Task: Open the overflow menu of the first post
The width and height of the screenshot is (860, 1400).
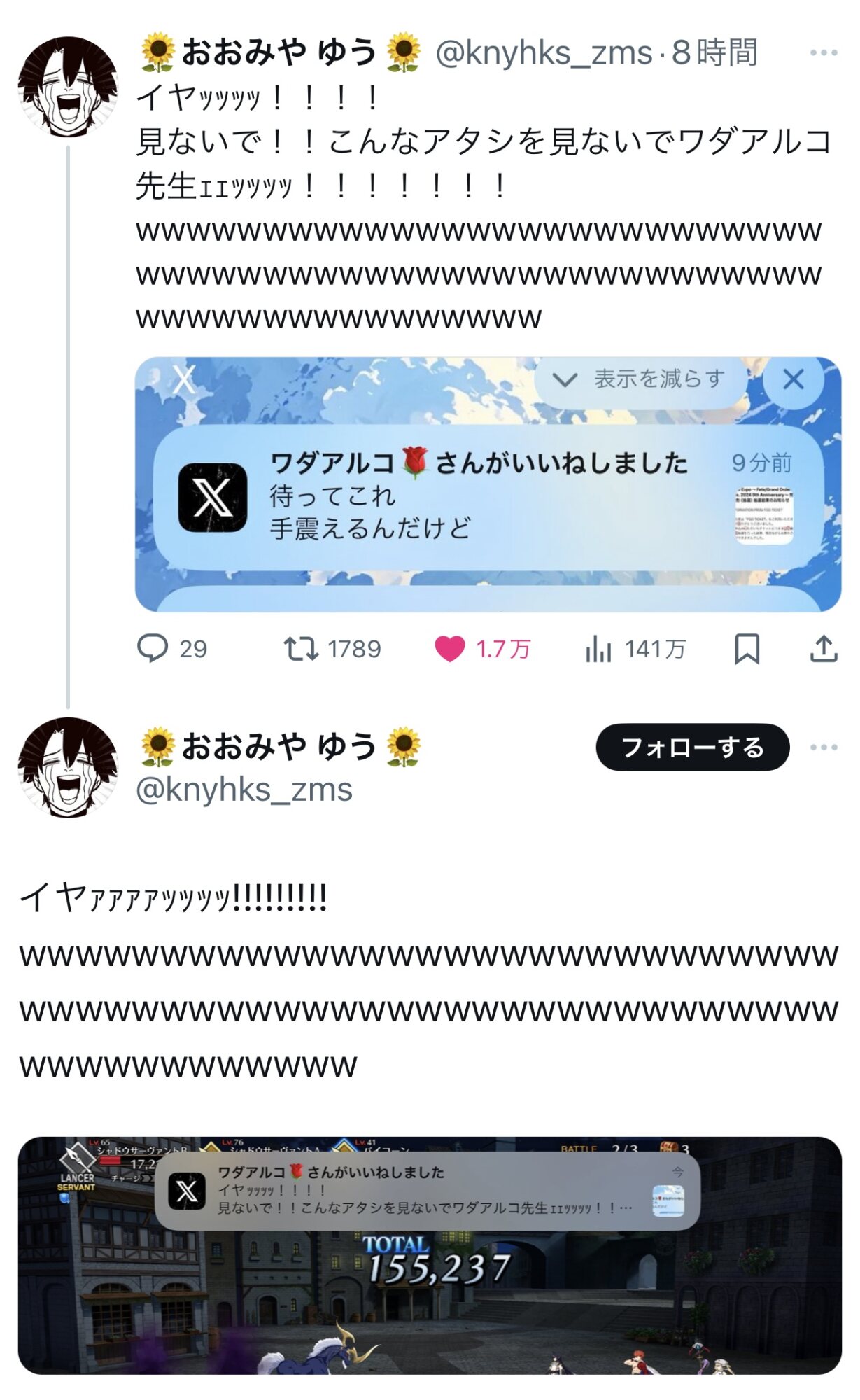Action: point(823,53)
